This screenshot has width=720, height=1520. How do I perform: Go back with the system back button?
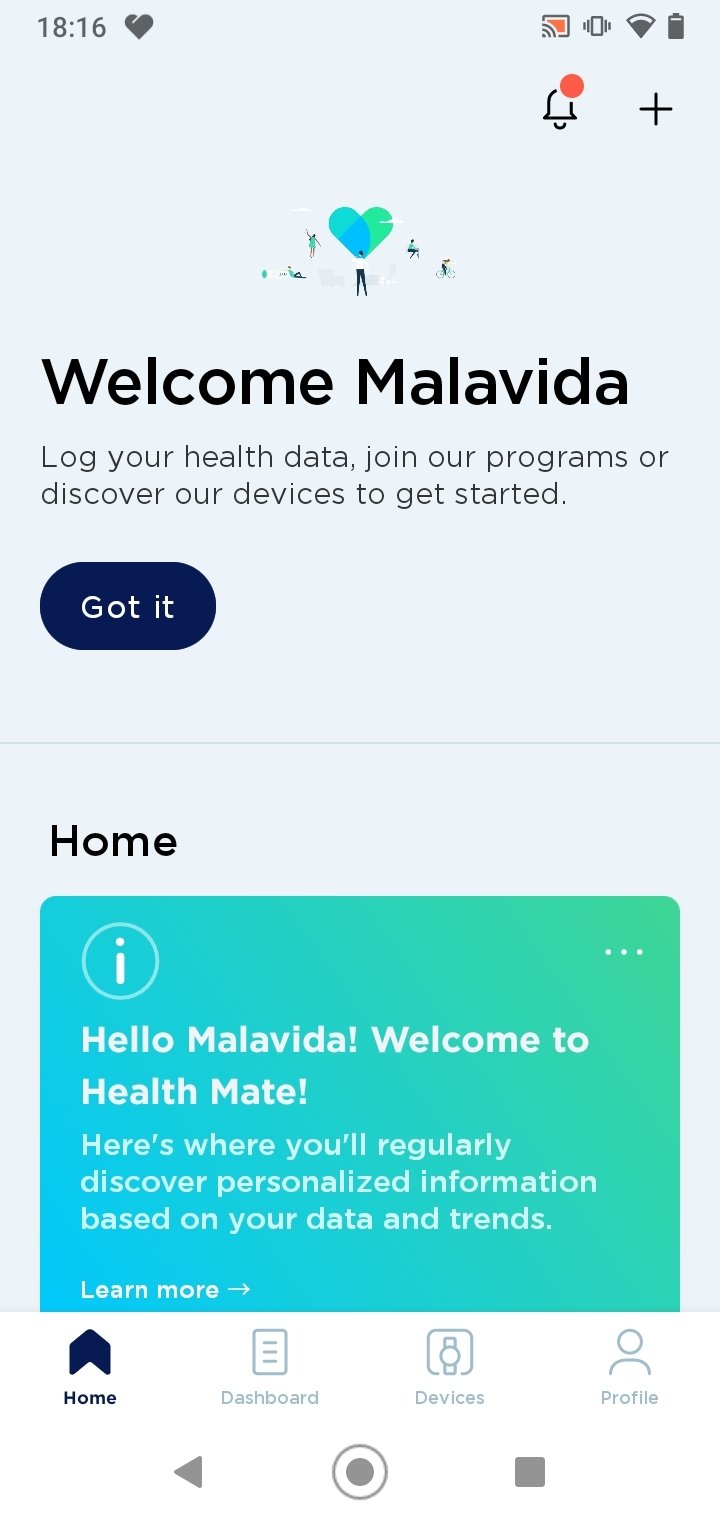click(188, 1472)
